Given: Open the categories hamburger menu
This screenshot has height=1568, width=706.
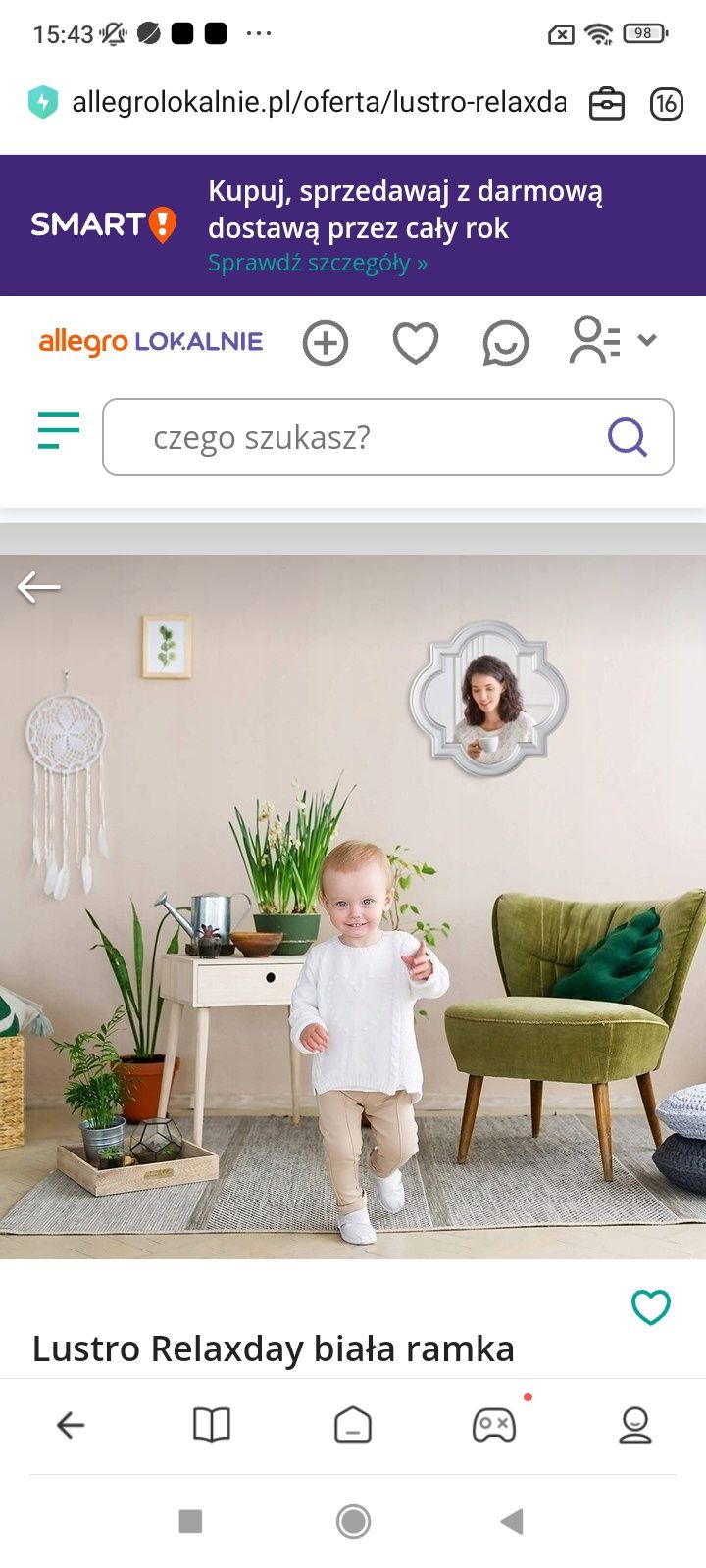Looking at the screenshot, I should click(x=59, y=430).
